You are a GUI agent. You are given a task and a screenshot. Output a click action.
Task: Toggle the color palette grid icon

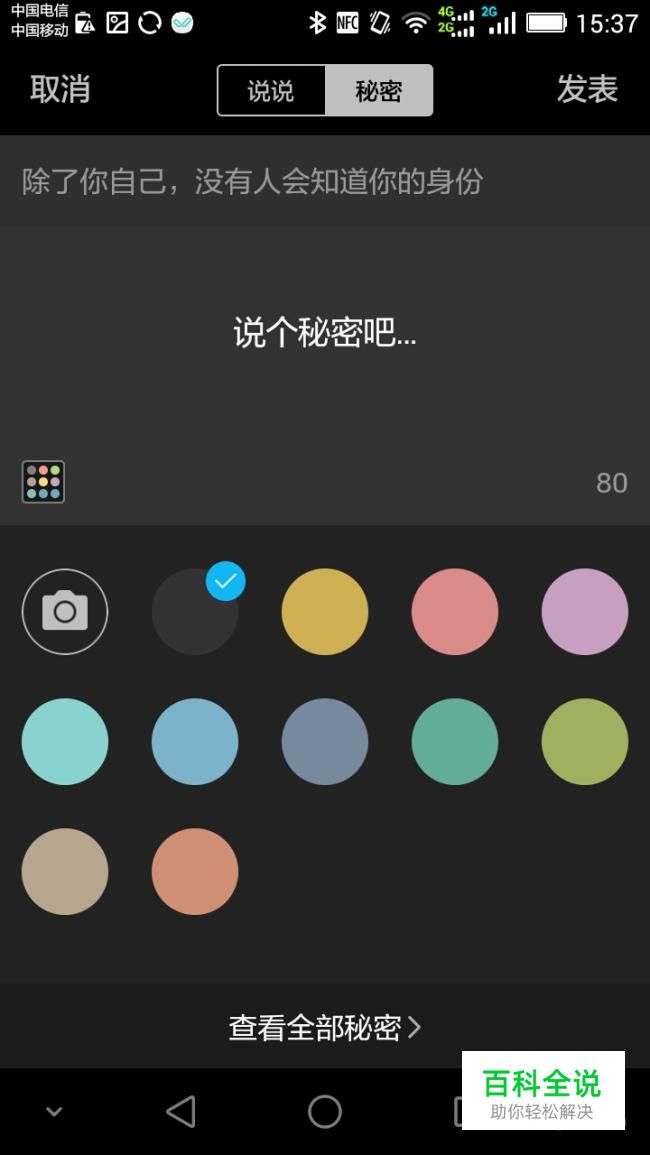point(43,482)
